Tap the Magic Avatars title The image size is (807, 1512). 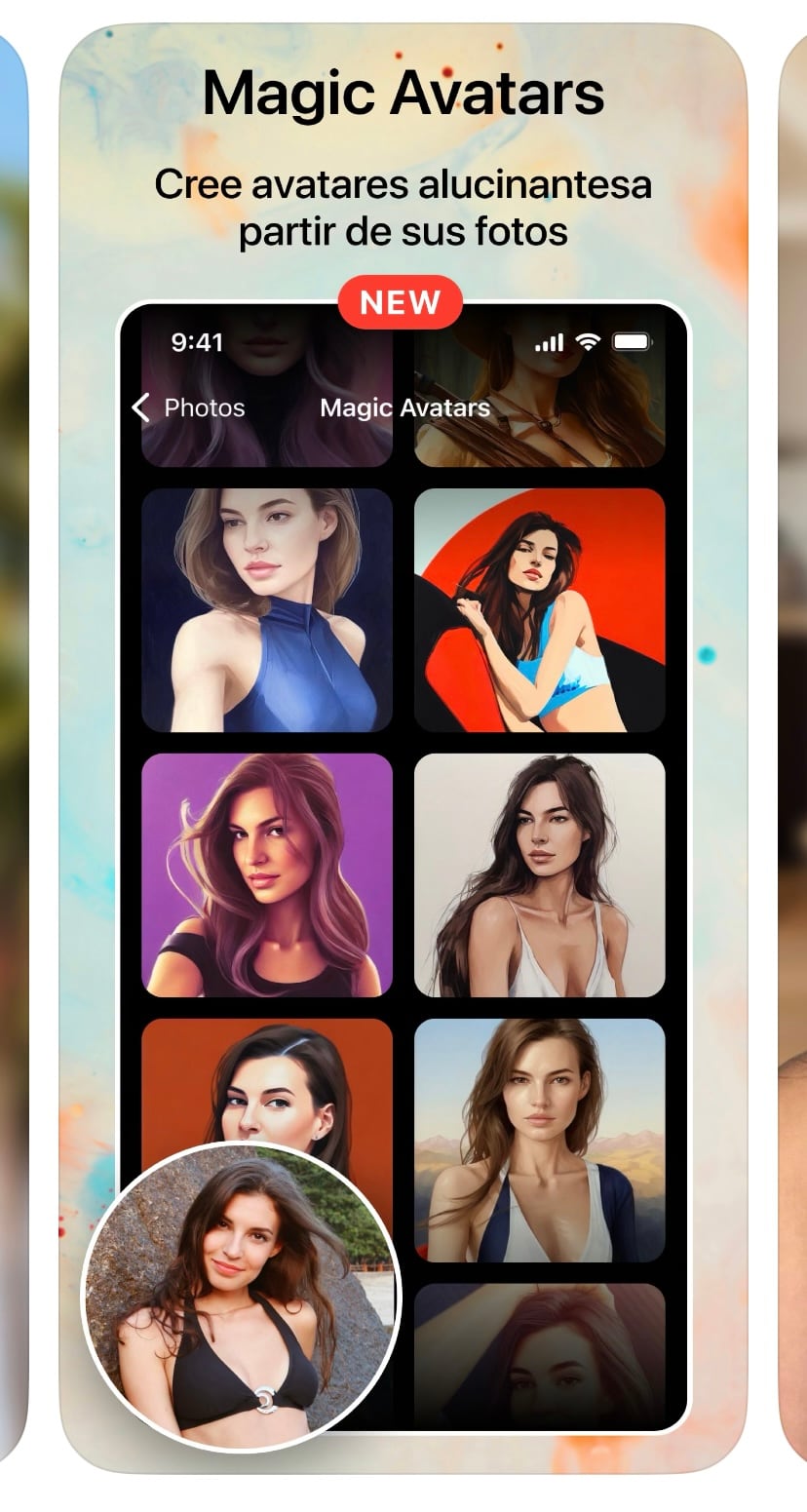(x=404, y=407)
